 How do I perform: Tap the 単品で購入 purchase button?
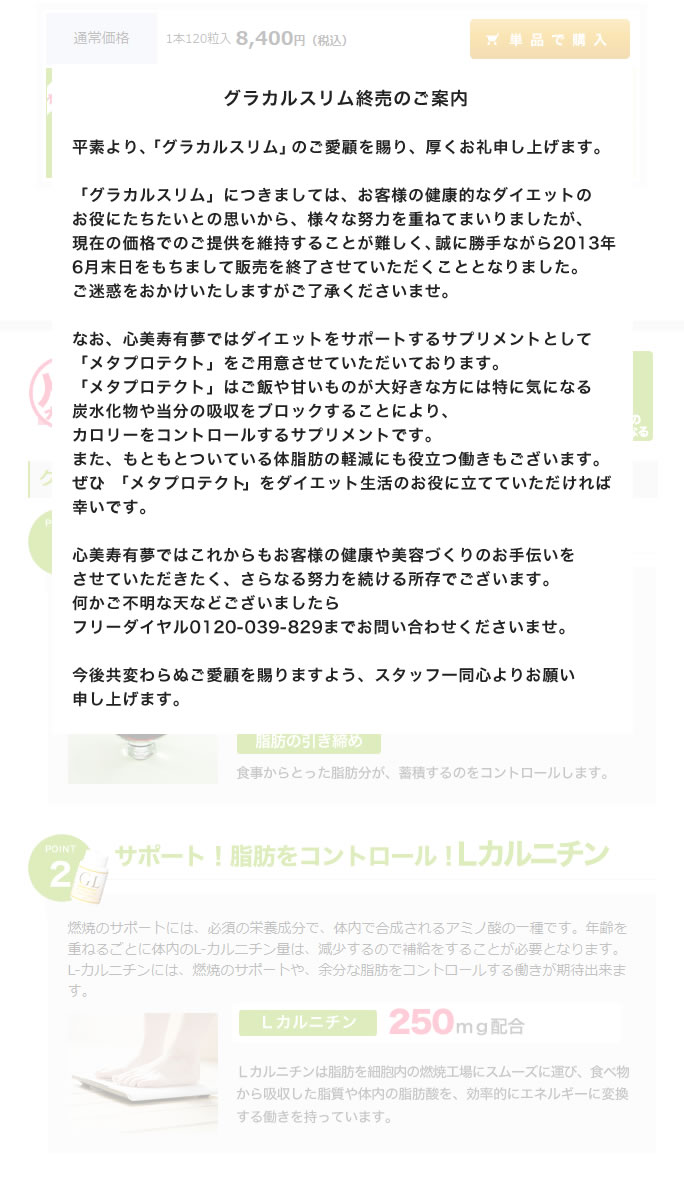coord(549,39)
